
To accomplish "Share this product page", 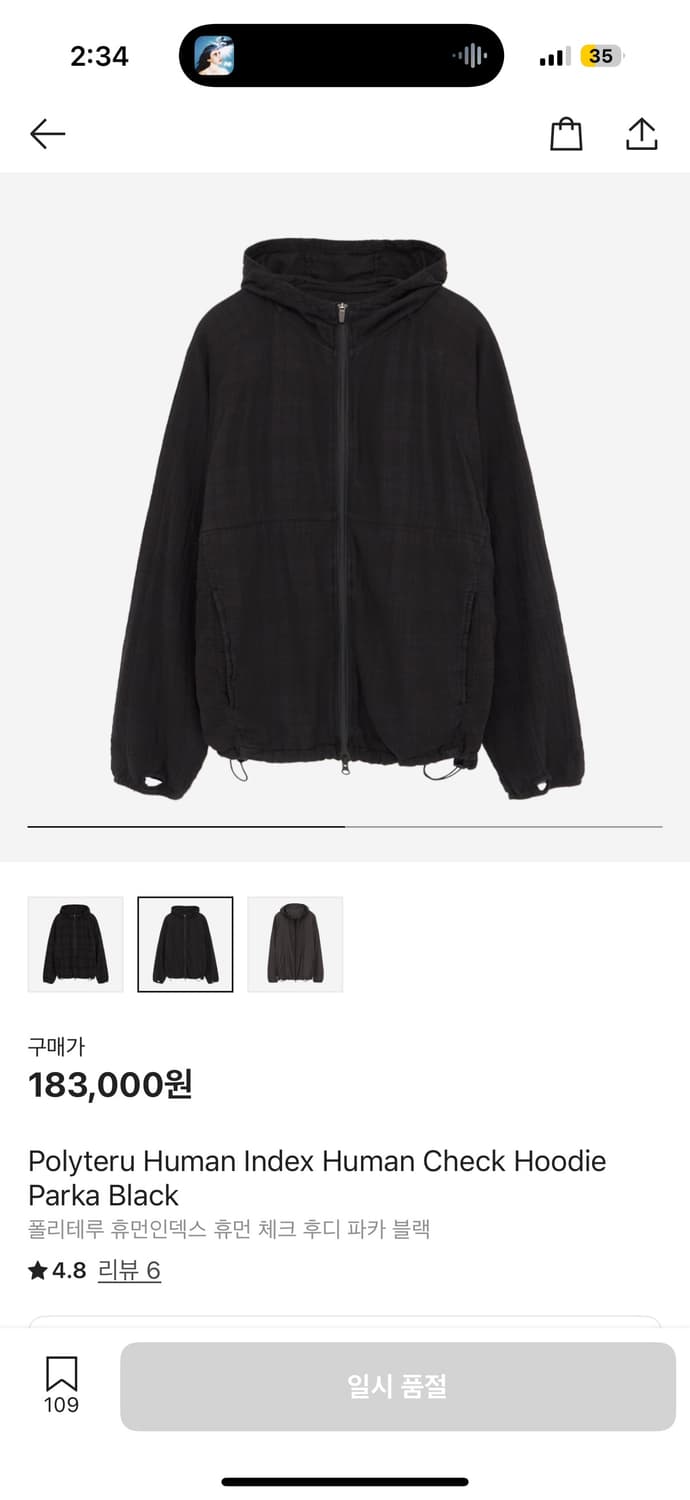I will click(x=641, y=134).
